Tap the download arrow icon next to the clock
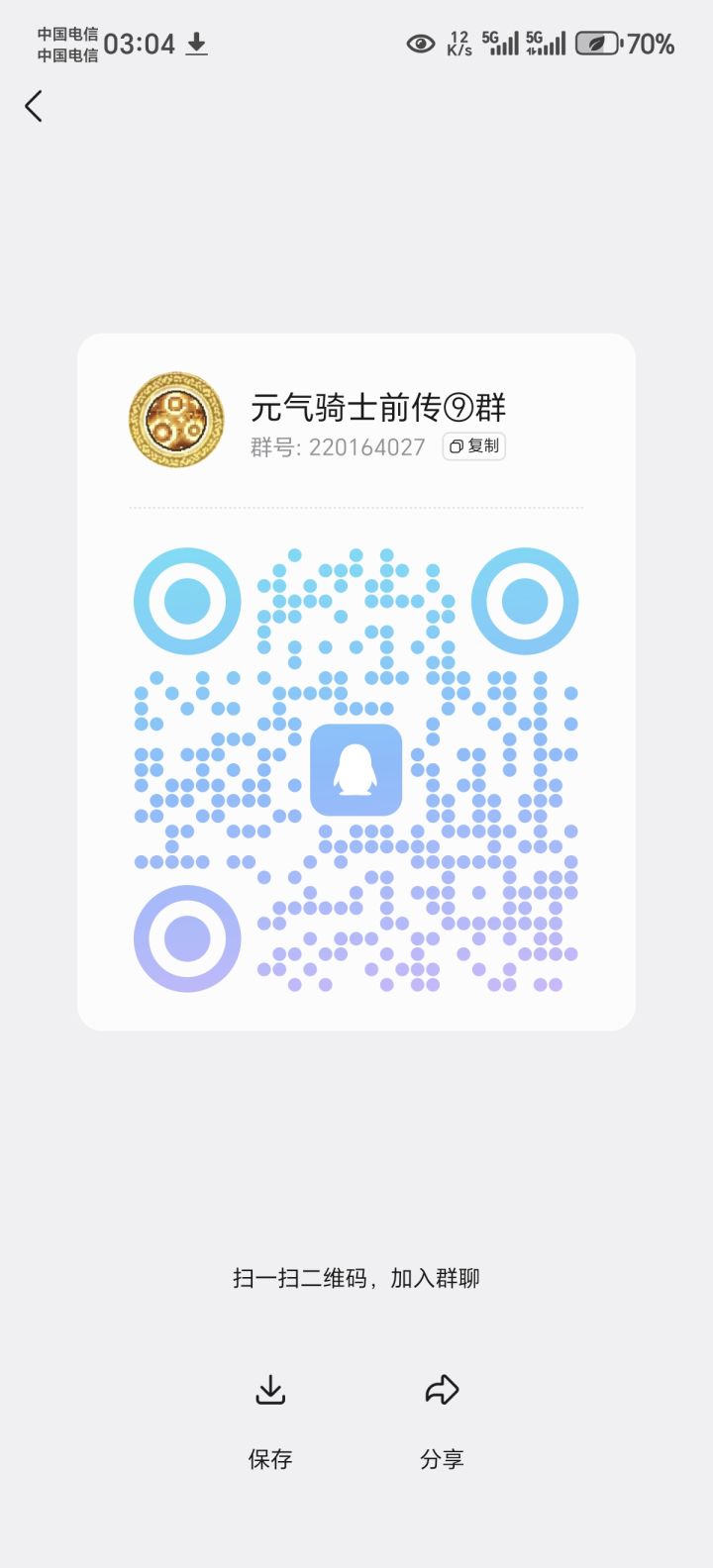Image resolution: width=713 pixels, height=1568 pixels. (198, 44)
